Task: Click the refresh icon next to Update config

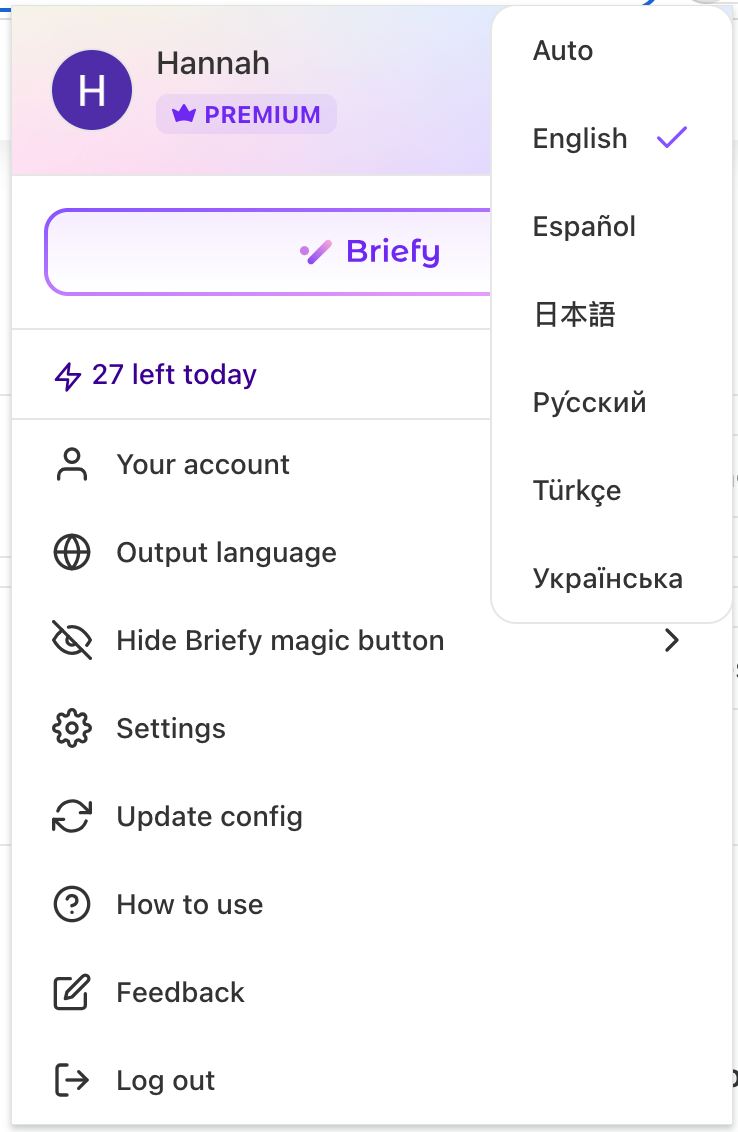Action: 70,816
